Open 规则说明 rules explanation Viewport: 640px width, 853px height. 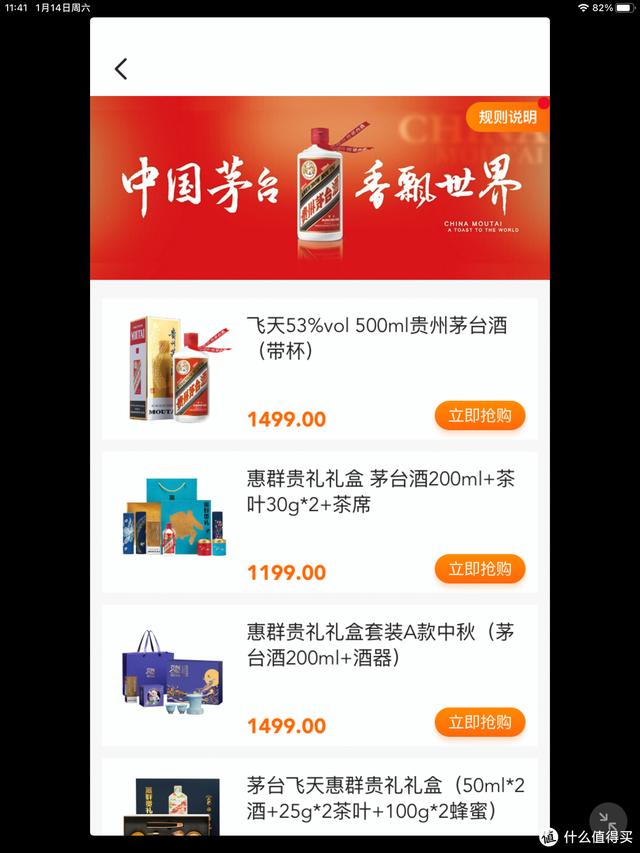[x=508, y=118]
